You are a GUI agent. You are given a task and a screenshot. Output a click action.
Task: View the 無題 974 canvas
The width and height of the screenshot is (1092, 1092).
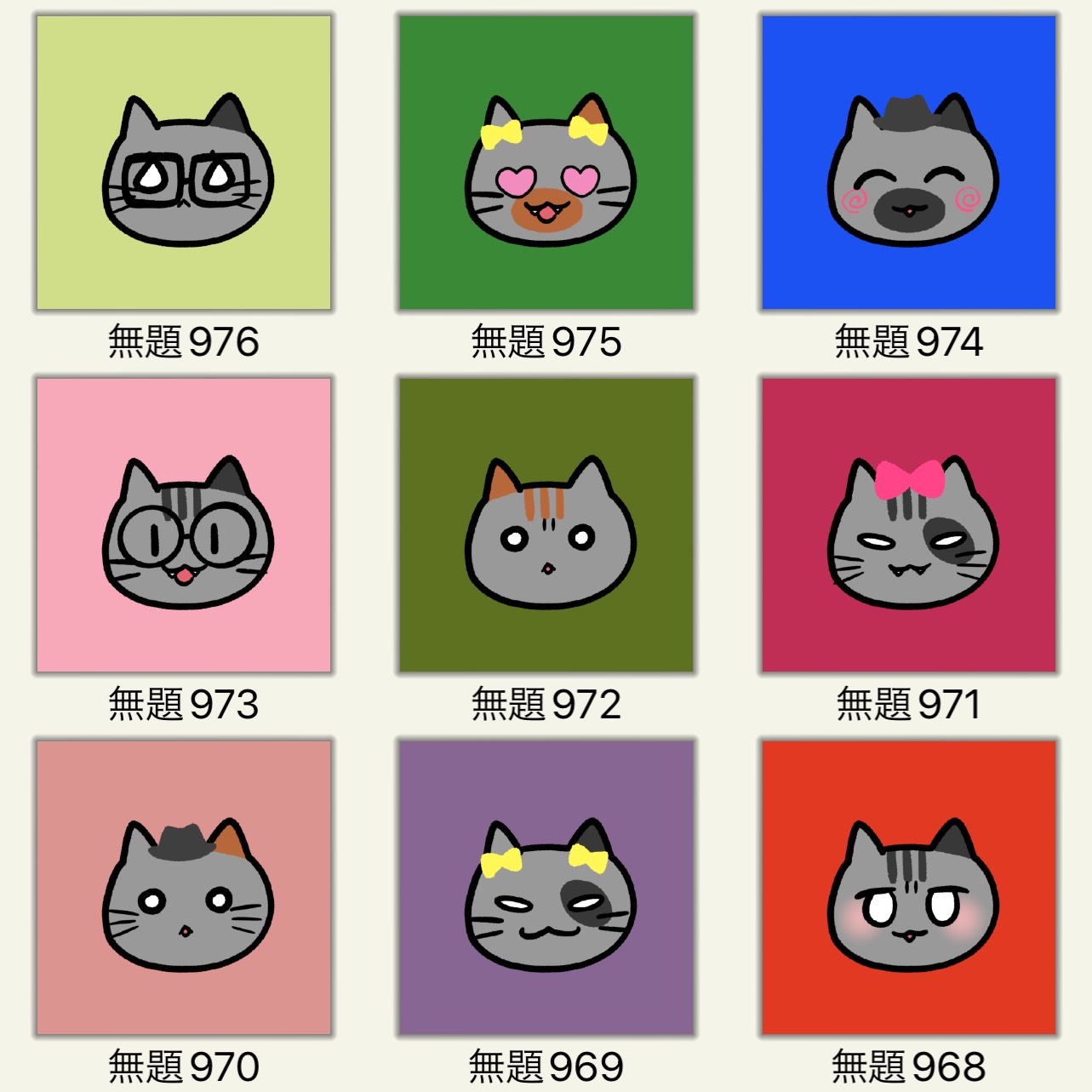coord(909,163)
